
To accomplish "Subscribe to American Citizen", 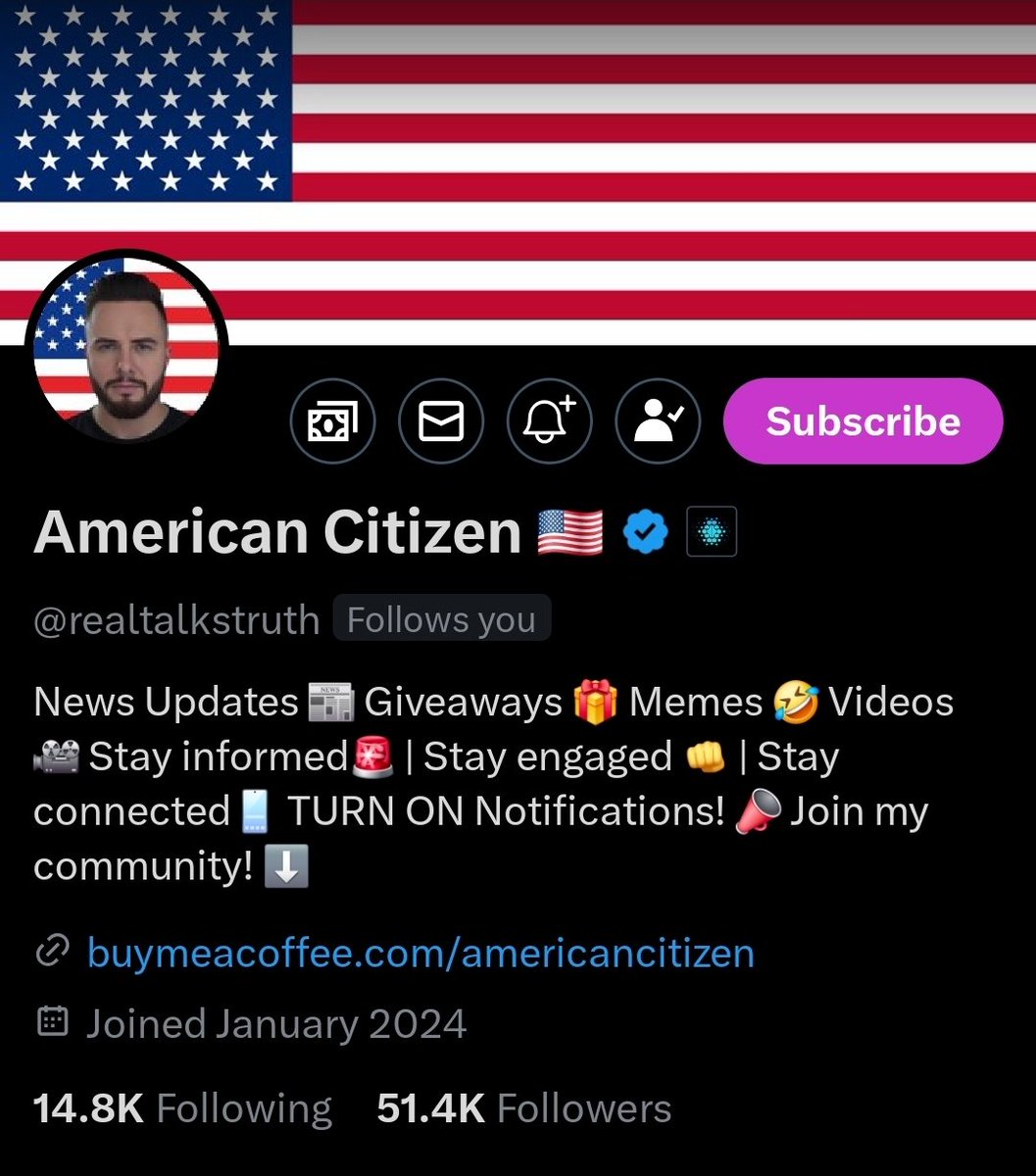I will coord(863,421).
